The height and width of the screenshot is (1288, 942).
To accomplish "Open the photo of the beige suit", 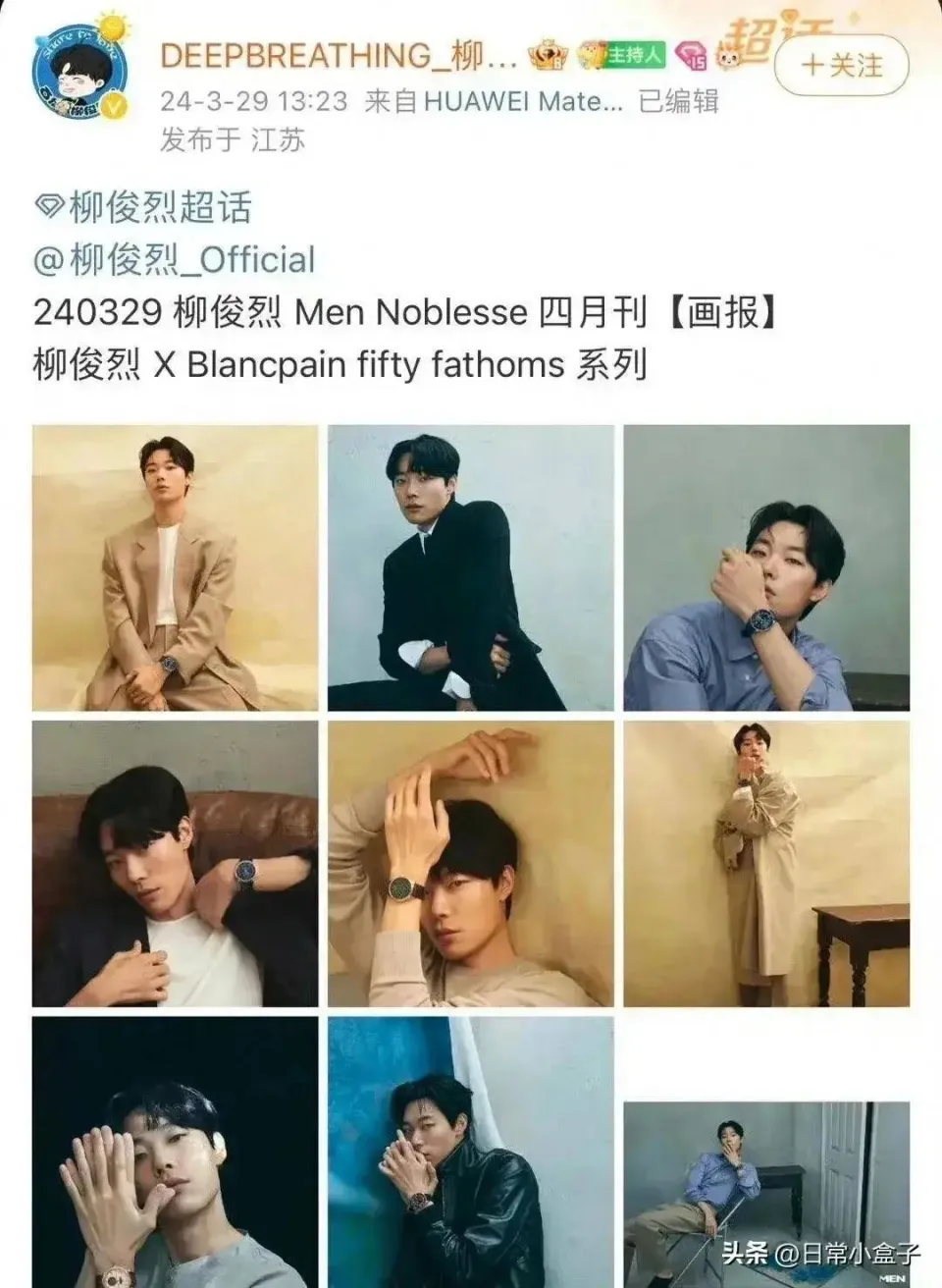I will pyautogui.click(x=176, y=567).
